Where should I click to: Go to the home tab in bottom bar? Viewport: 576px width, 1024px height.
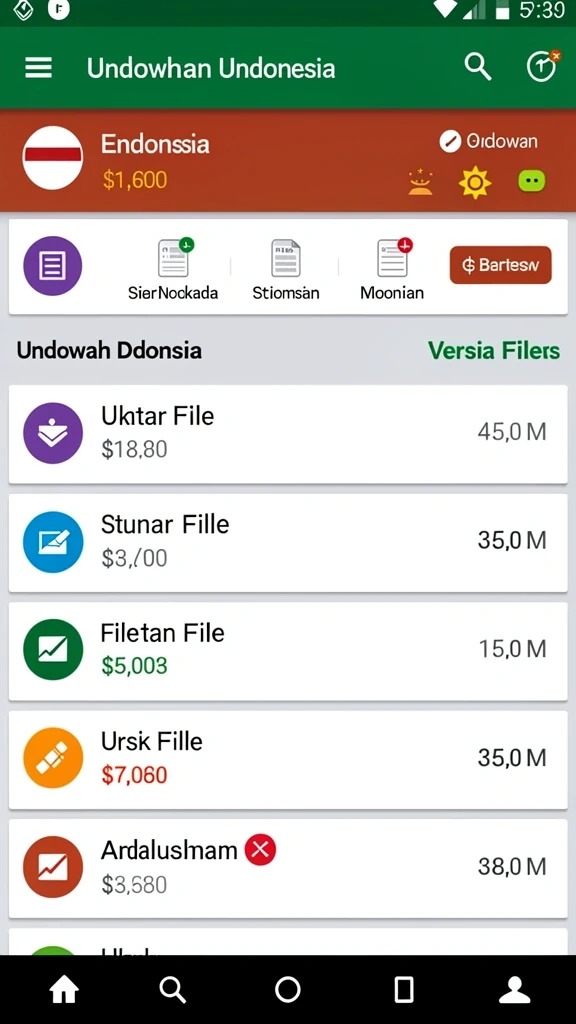click(64, 990)
